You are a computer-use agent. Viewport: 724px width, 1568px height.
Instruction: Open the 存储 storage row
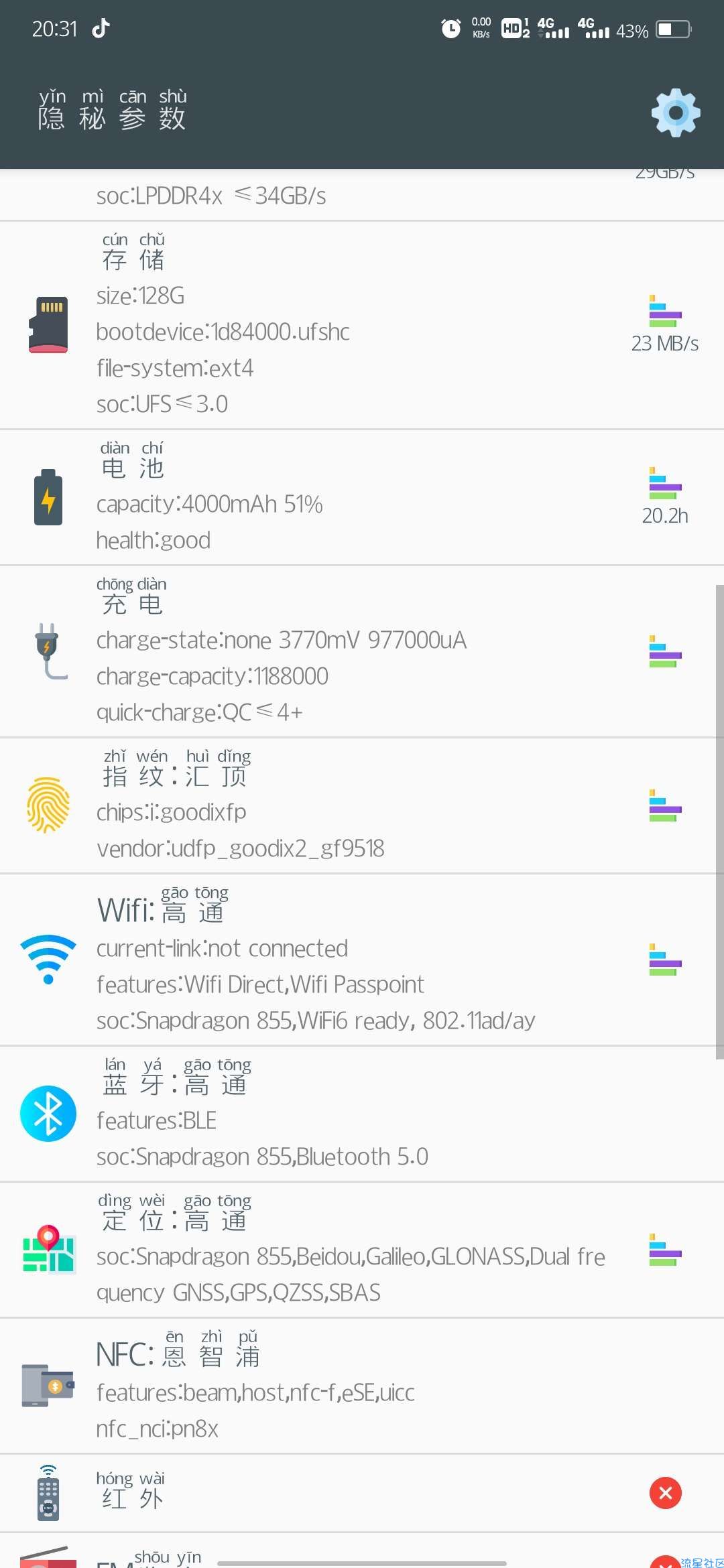click(x=362, y=325)
